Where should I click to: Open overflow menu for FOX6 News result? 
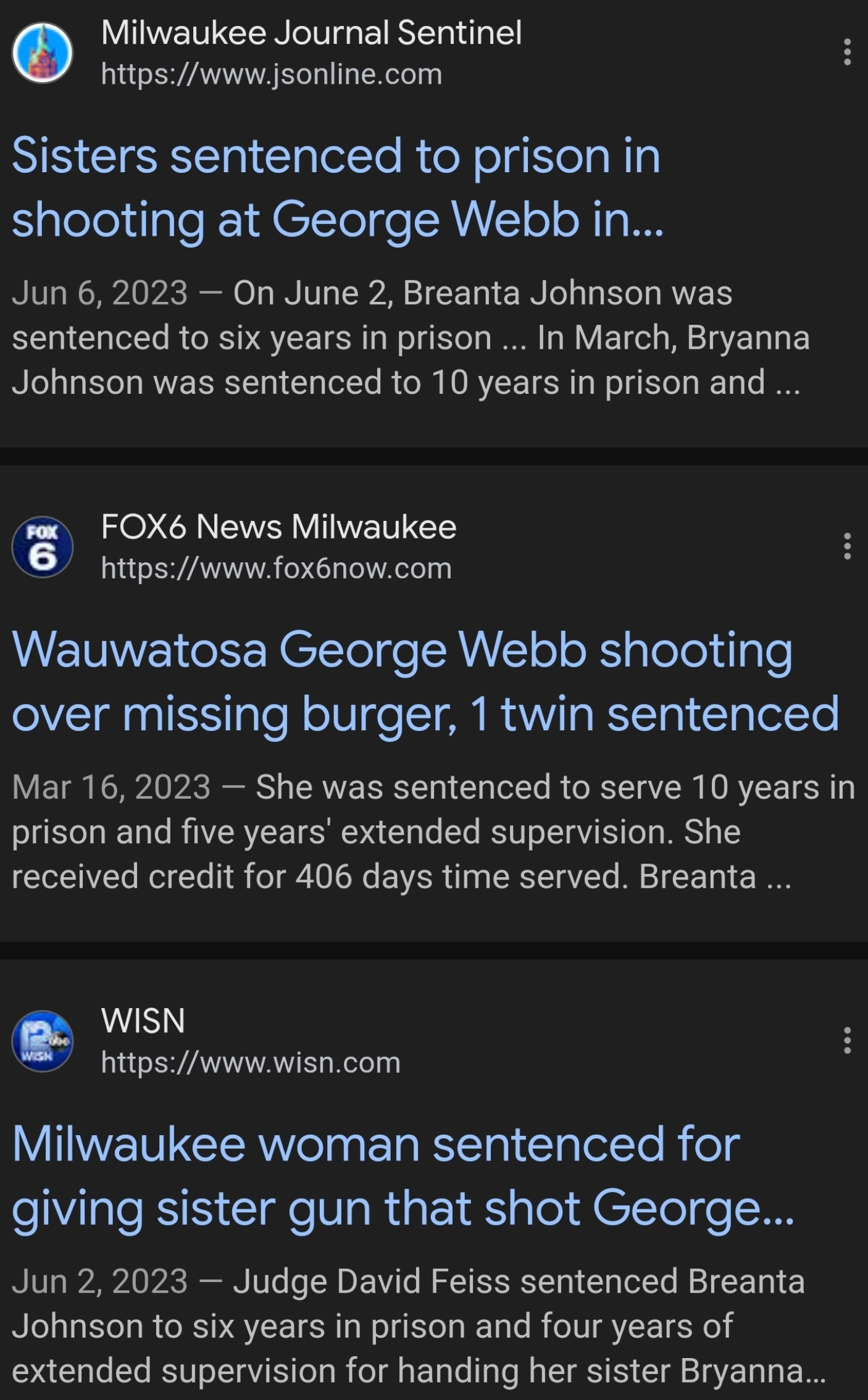click(847, 546)
